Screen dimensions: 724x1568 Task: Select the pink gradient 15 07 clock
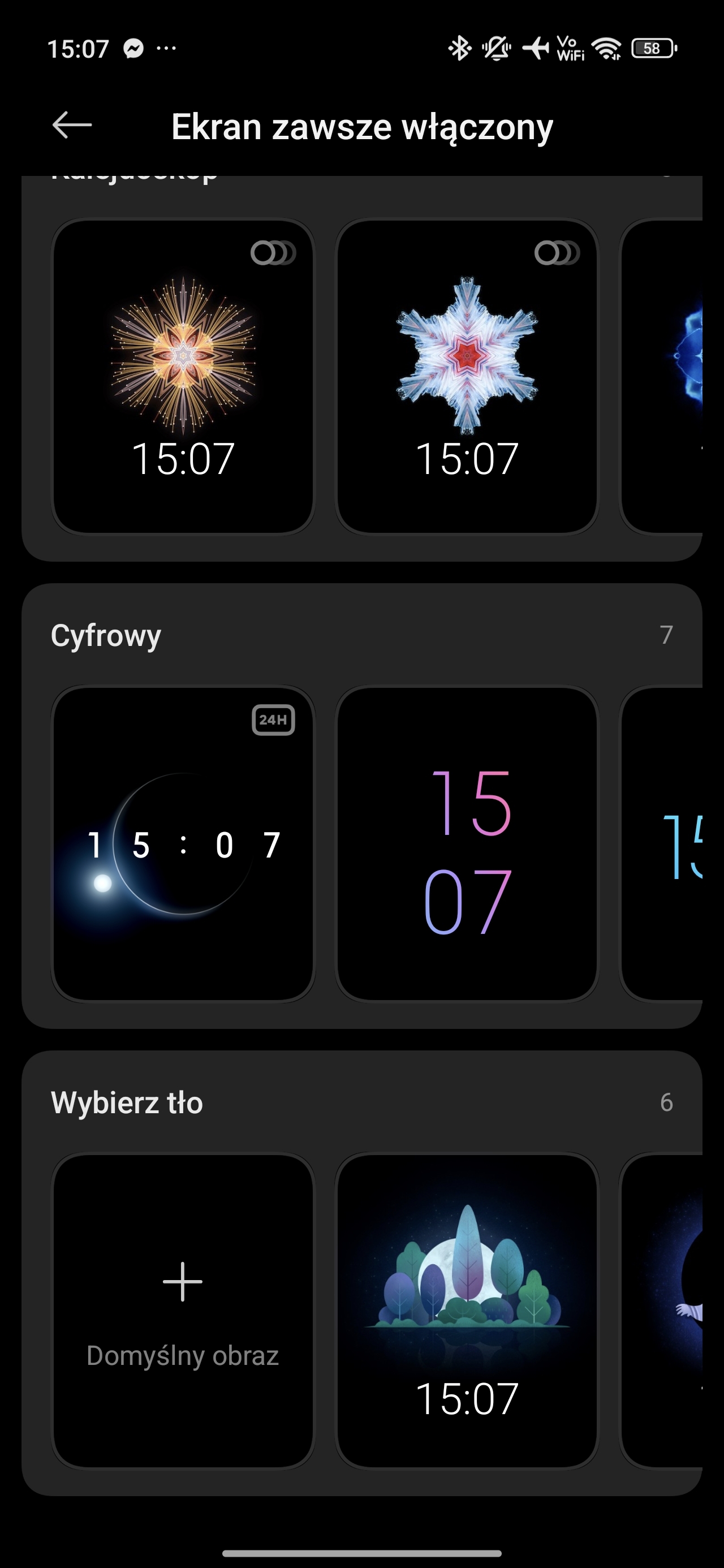coord(467,843)
